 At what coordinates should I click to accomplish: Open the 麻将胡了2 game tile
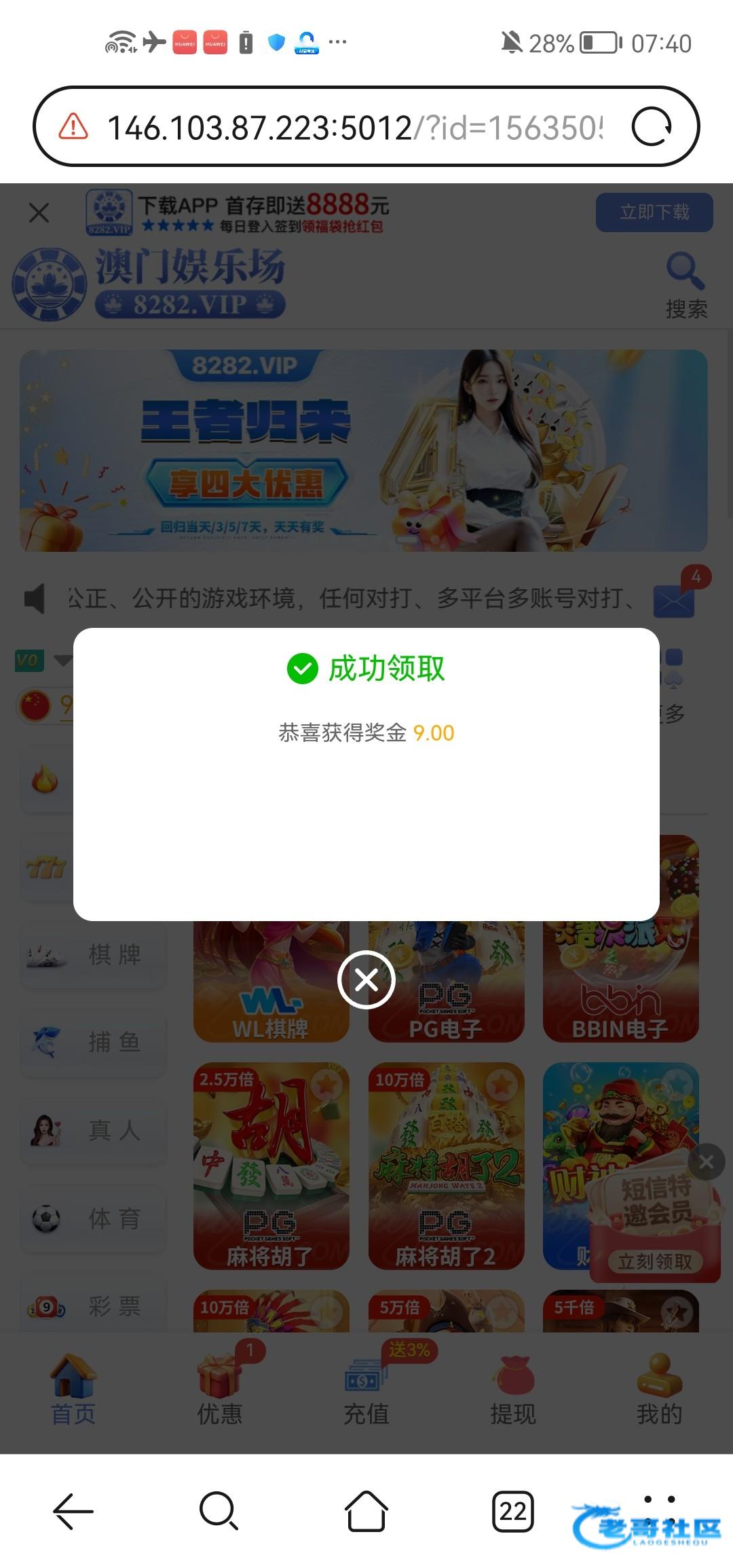point(446,1165)
